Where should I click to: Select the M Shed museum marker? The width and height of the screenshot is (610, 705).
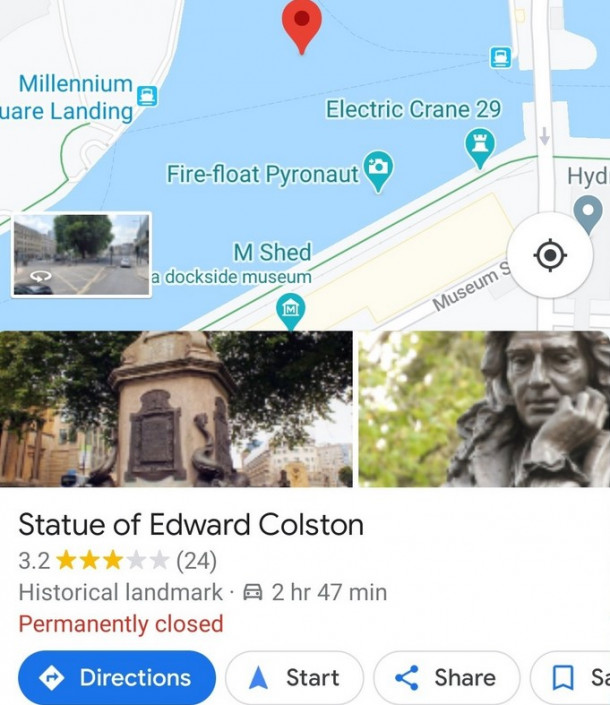291,309
